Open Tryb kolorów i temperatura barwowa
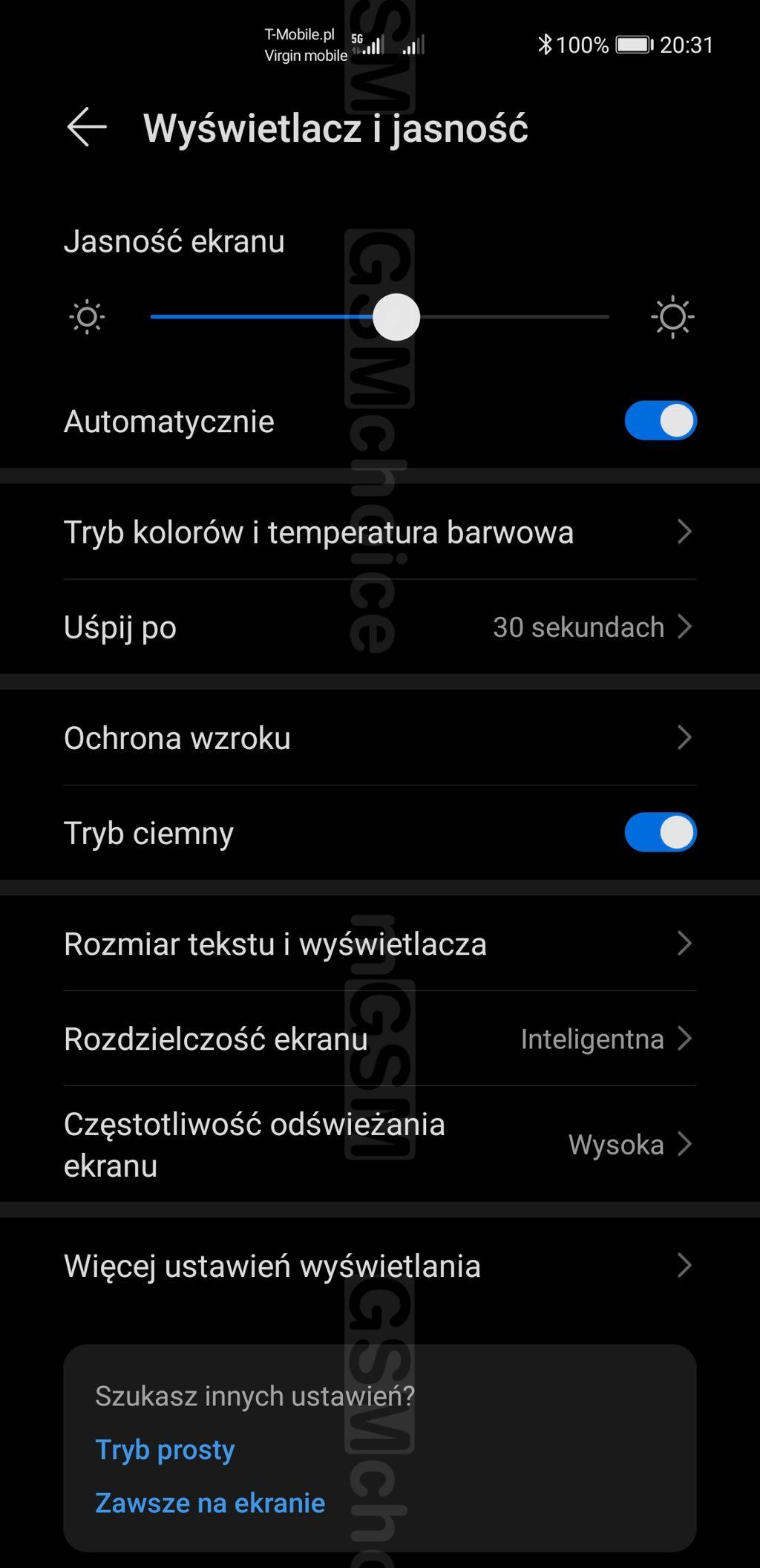 coord(379,532)
